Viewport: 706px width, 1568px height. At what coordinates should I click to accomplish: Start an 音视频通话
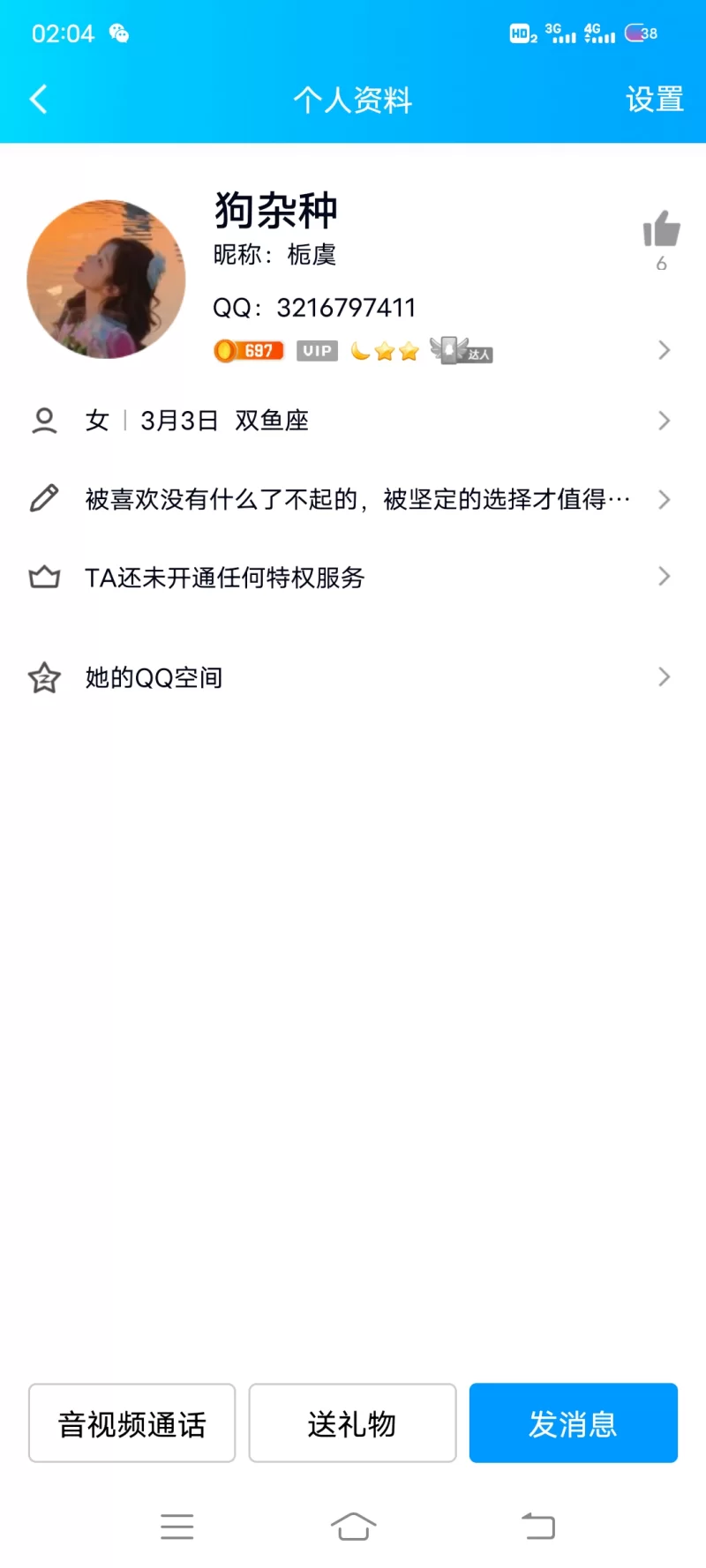pyautogui.click(x=132, y=1423)
